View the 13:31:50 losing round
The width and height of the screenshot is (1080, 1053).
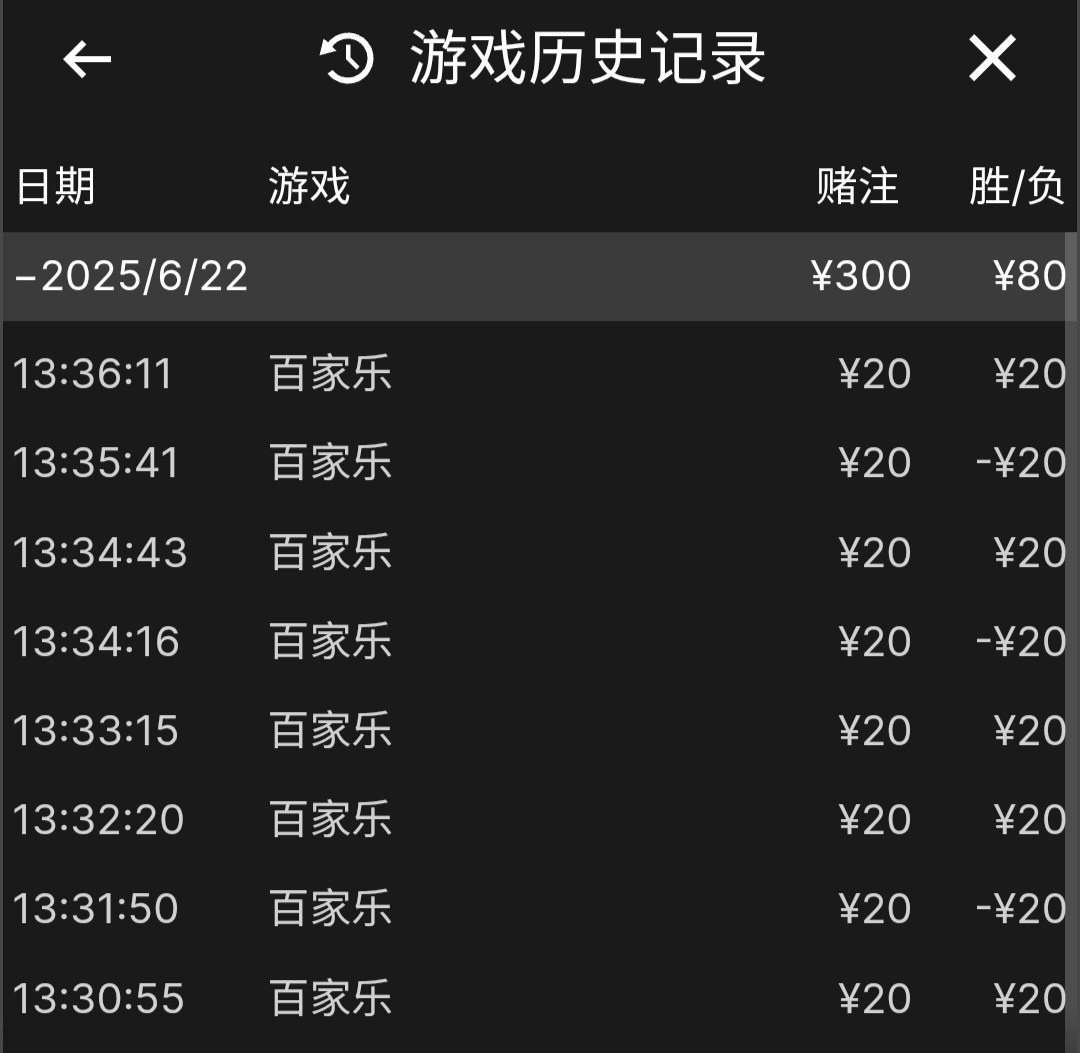(x=538, y=909)
